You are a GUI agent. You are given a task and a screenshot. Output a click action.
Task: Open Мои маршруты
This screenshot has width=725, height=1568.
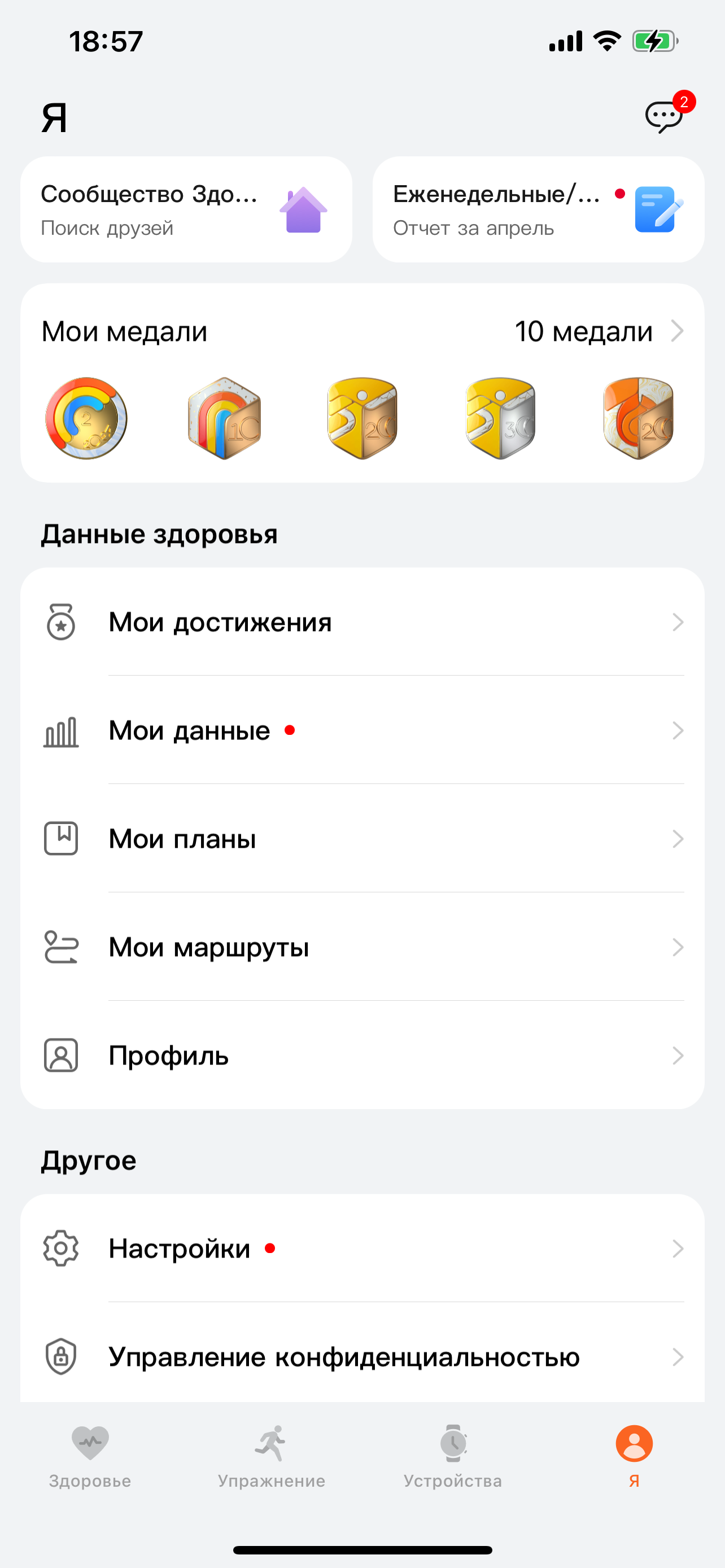363,947
